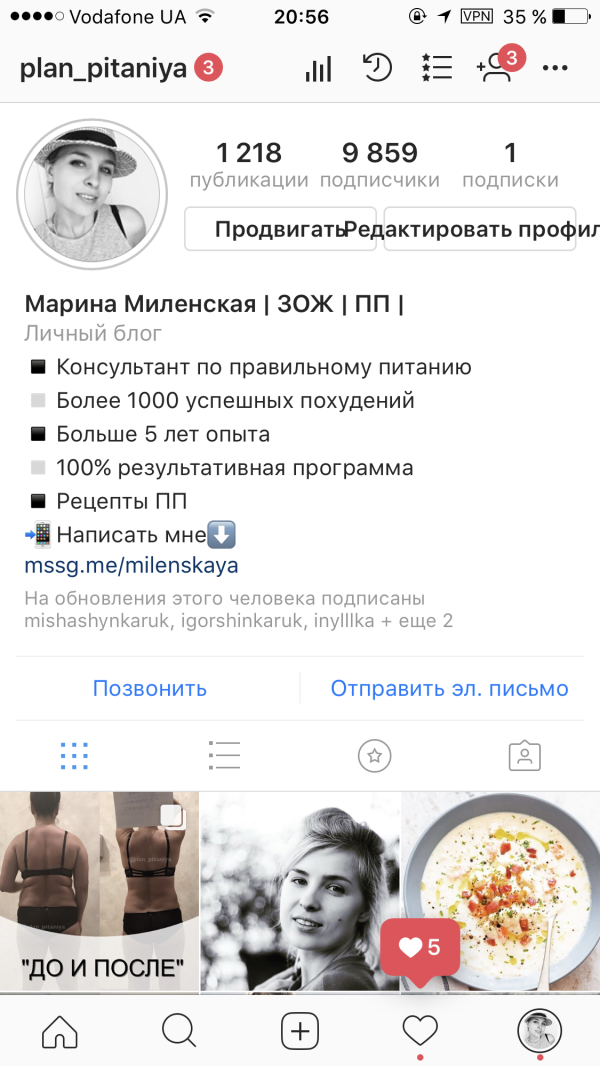Open the starred list icon

coord(437,68)
